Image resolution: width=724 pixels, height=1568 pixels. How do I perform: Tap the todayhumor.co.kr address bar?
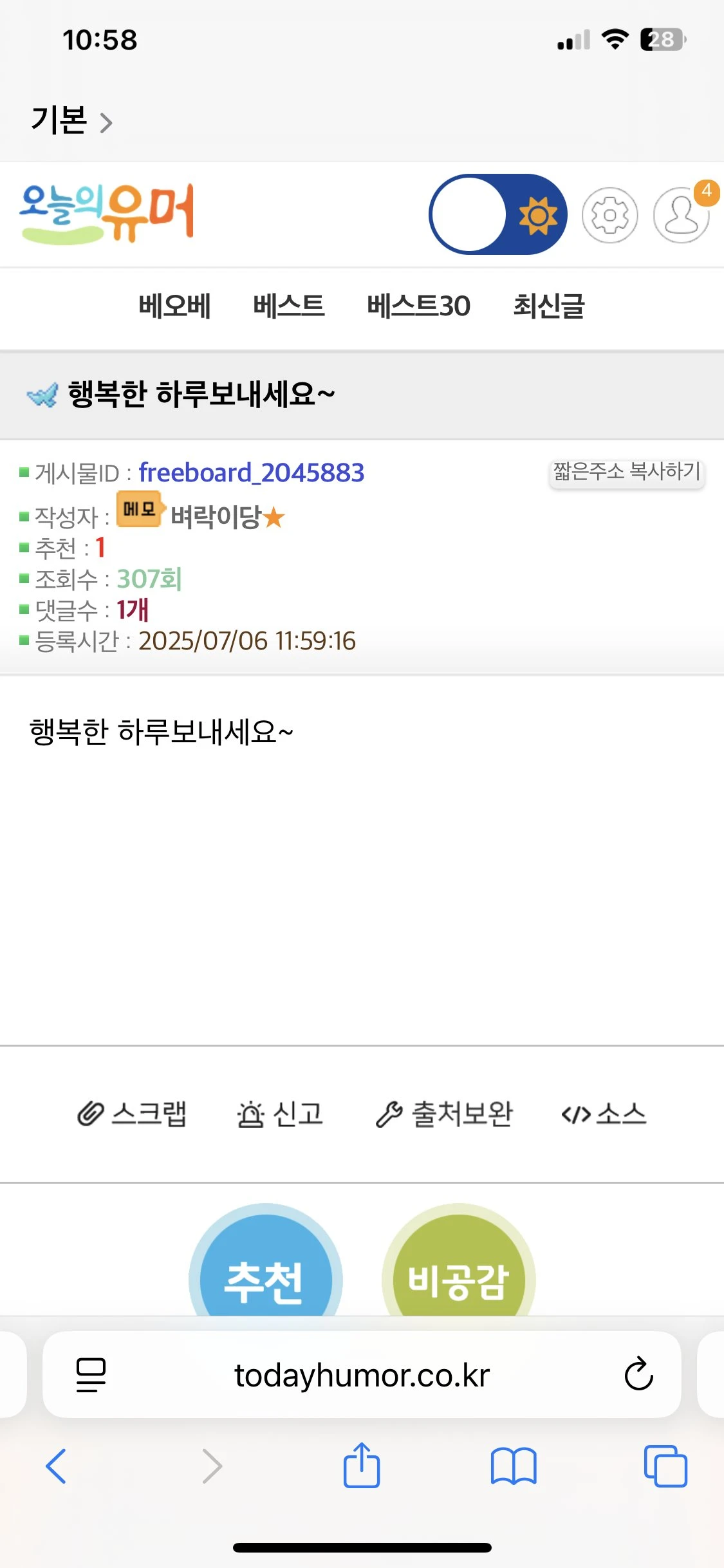tap(362, 1376)
